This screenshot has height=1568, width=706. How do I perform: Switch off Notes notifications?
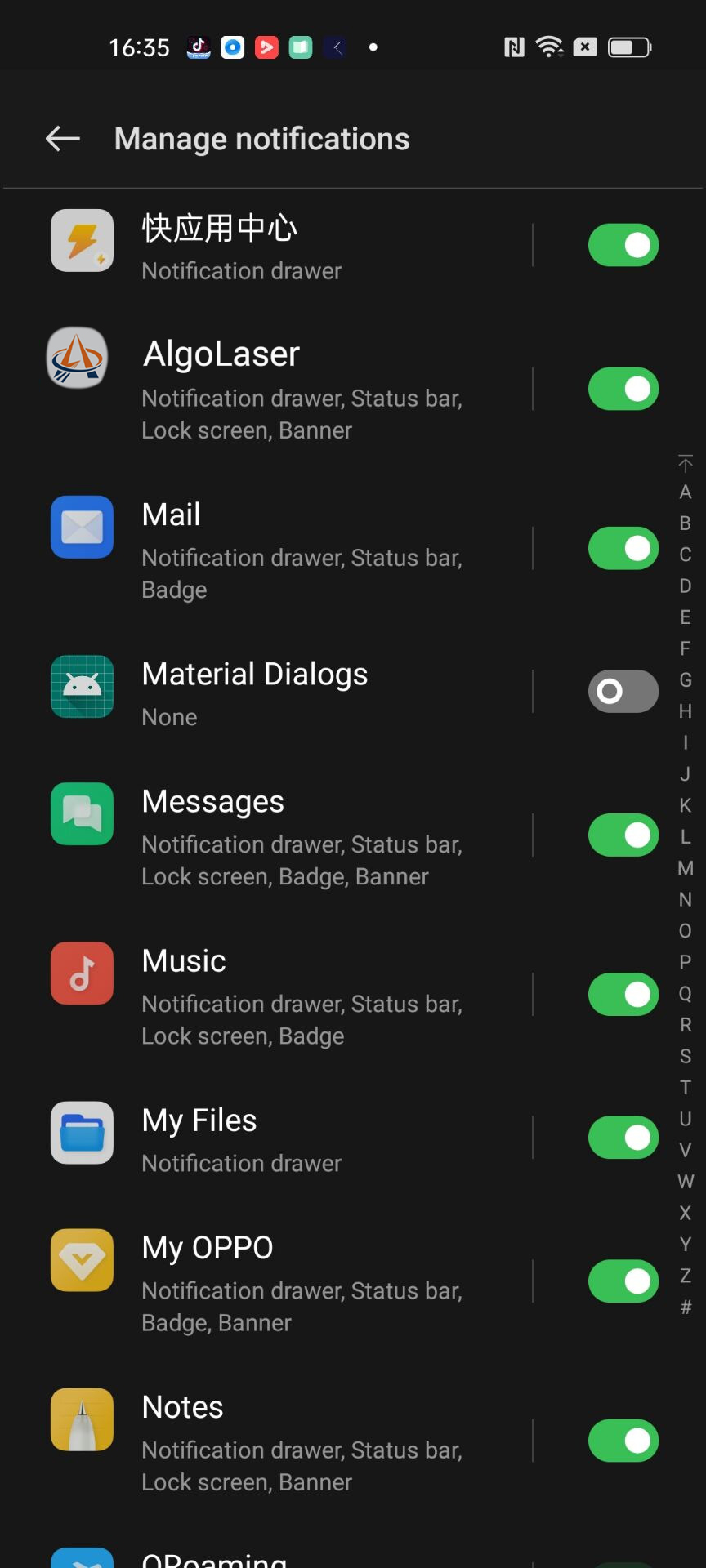tap(623, 1441)
